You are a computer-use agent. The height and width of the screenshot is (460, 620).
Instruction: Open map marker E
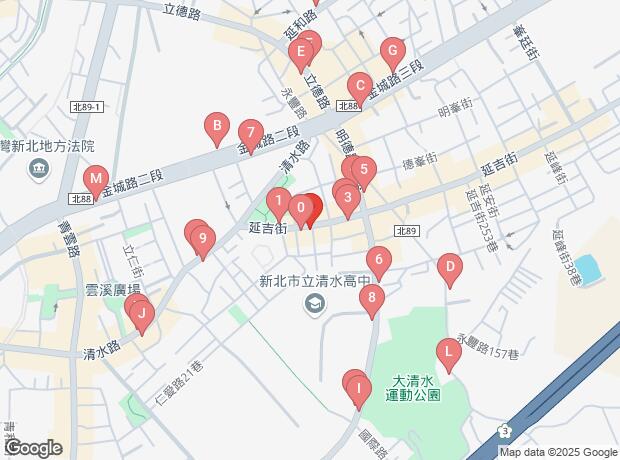(298, 53)
